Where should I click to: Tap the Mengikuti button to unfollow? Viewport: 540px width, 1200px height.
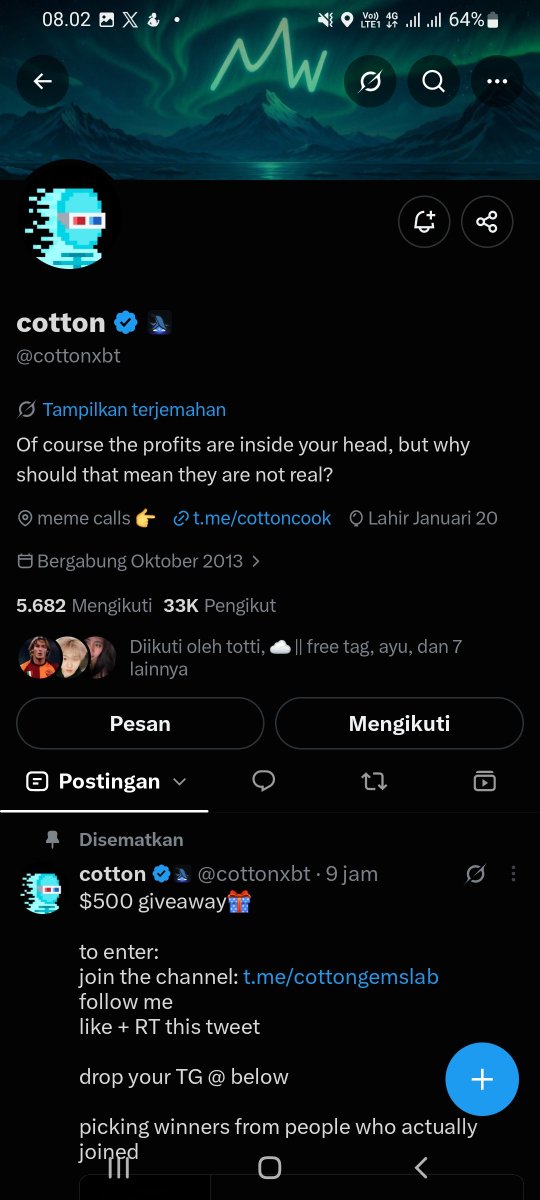coord(399,723)
